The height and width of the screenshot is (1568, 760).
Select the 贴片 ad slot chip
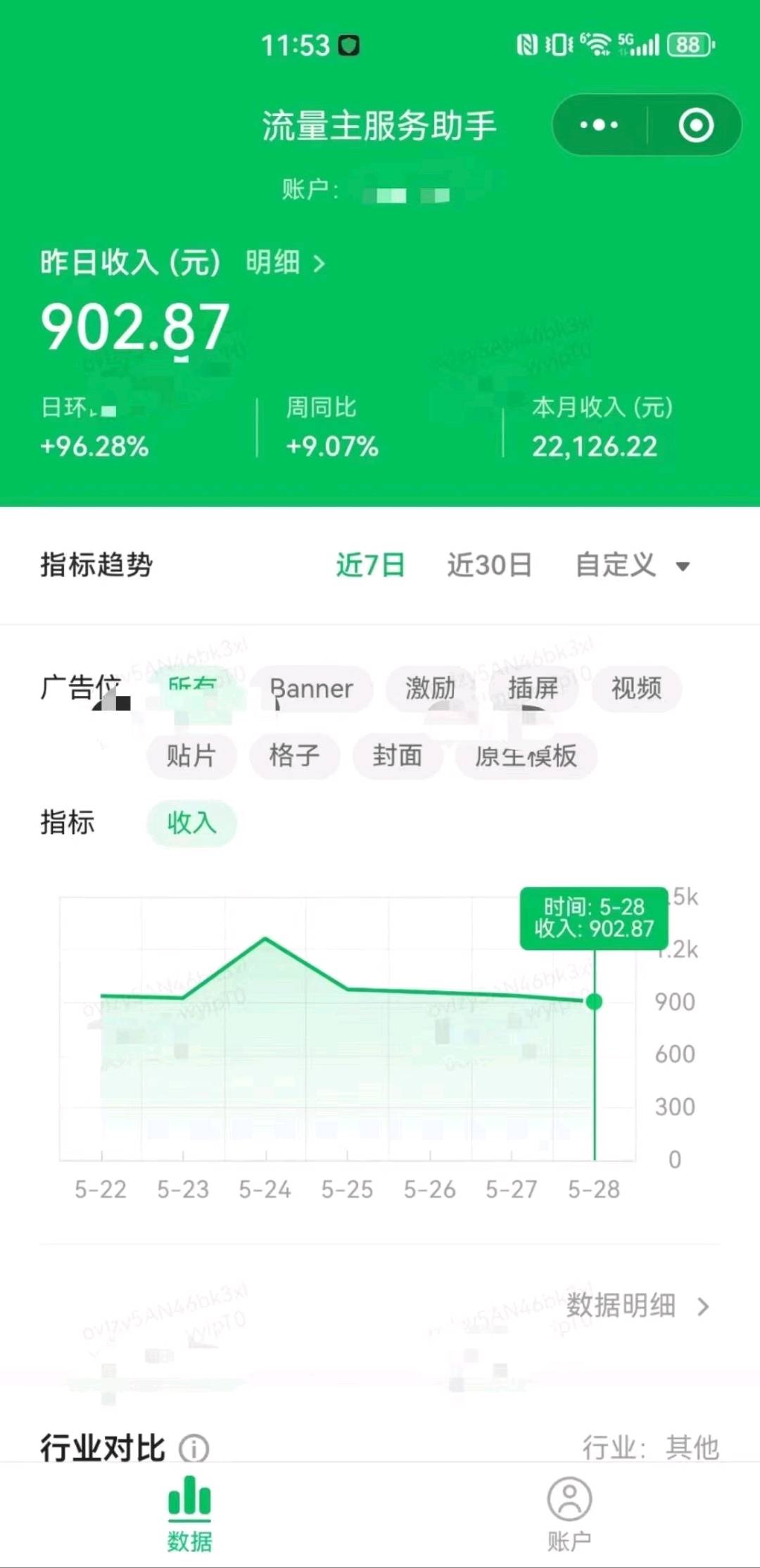[191, 756]
